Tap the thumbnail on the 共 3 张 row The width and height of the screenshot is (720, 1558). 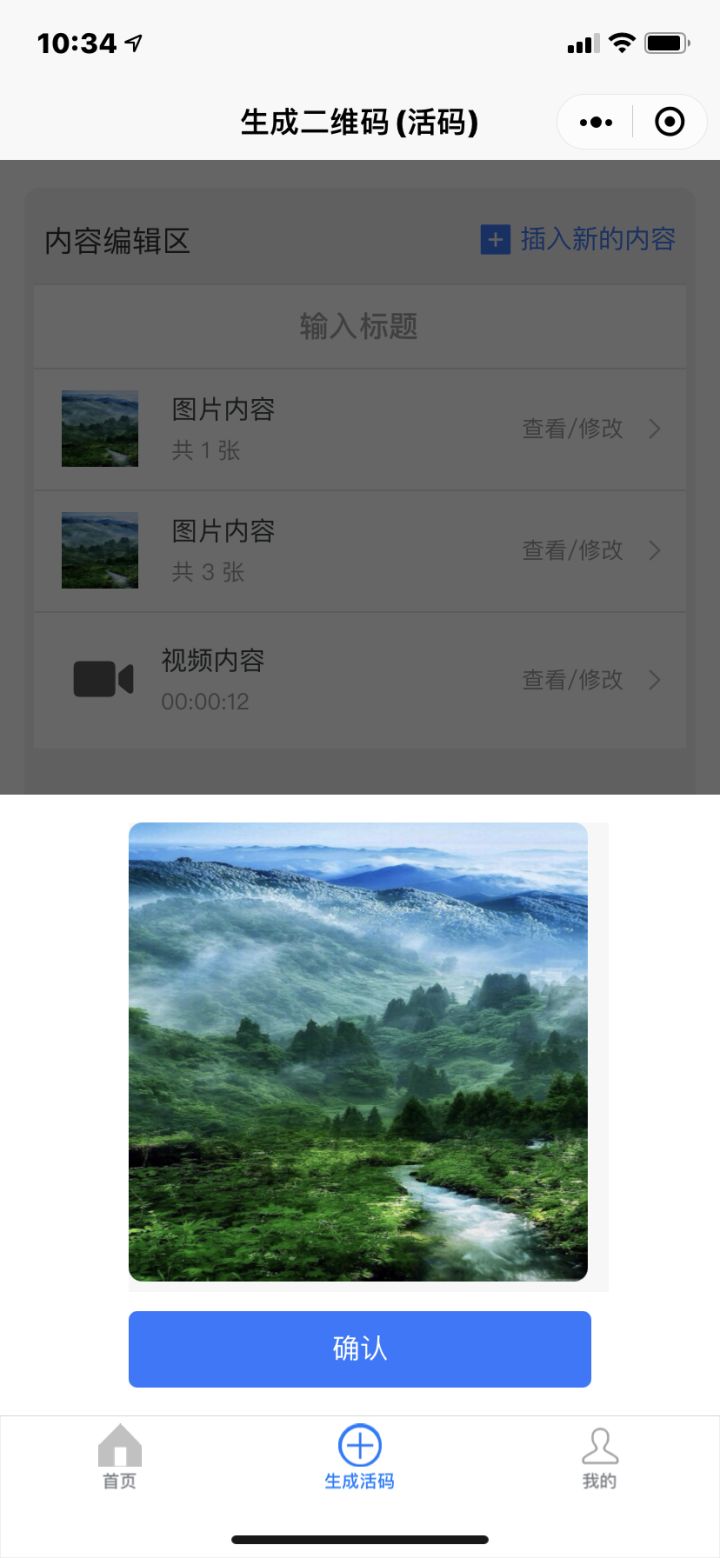coord(100,550)
